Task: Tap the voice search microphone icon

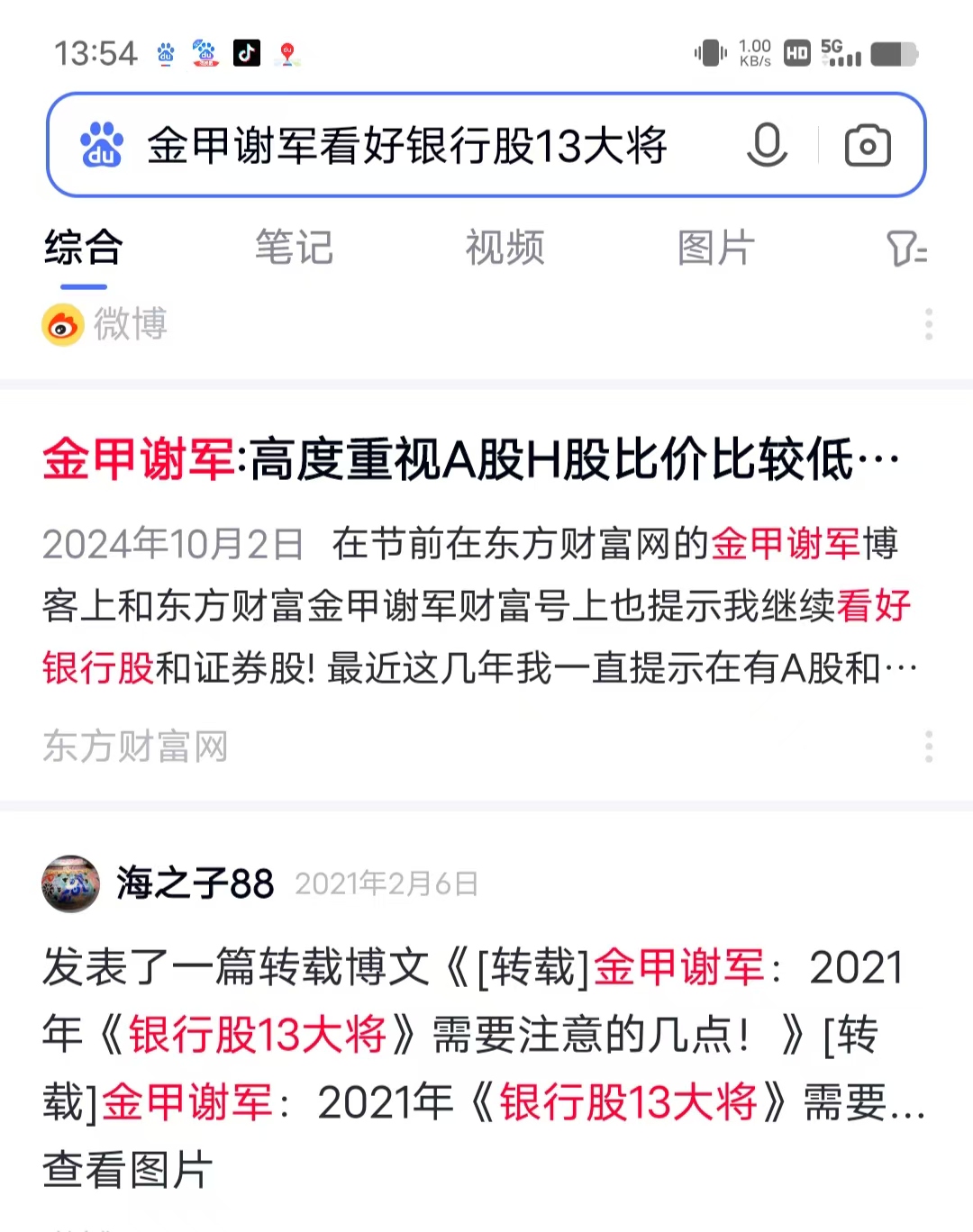Action: click(x=767, y=146)
